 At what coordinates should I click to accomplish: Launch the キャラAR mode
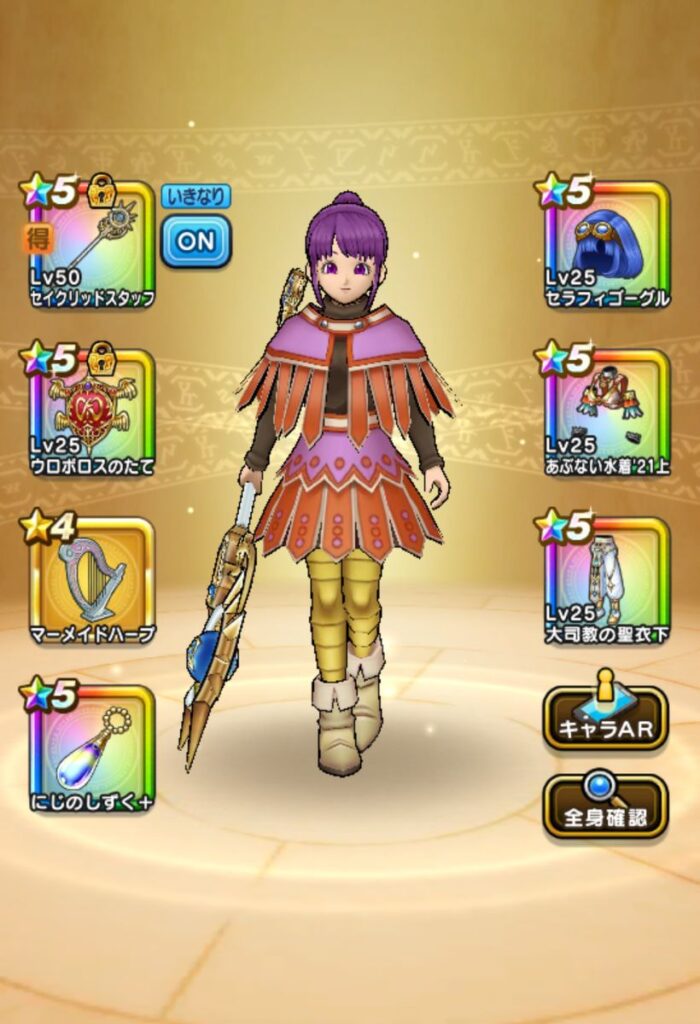[605, 717]
